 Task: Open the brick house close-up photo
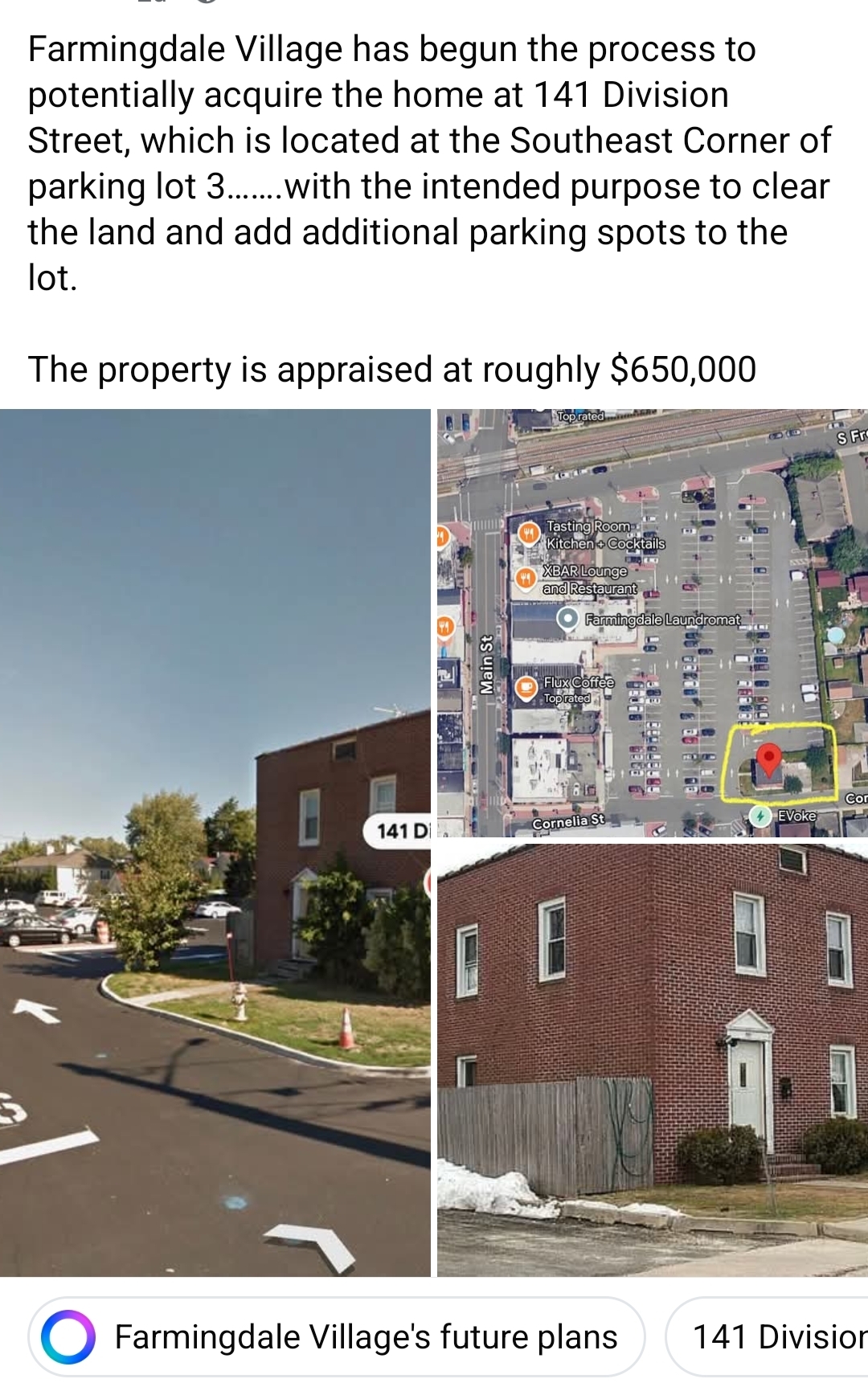pyautogui.click(x=651, y=1059)
